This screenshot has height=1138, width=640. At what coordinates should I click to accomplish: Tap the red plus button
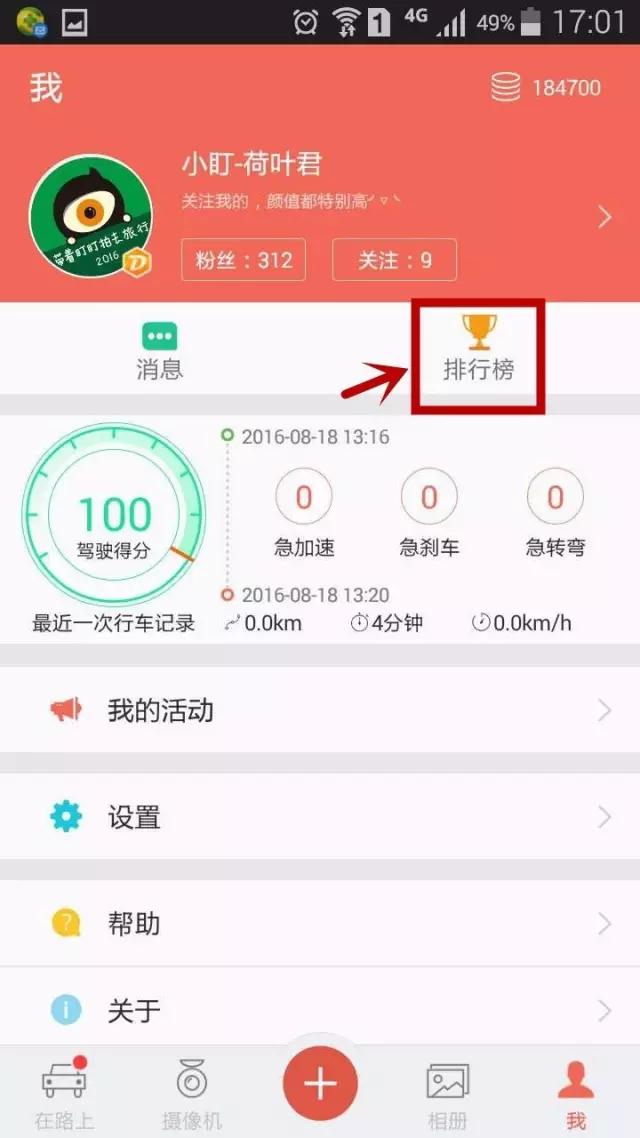pyautogui.click(x=320, y=1085)
